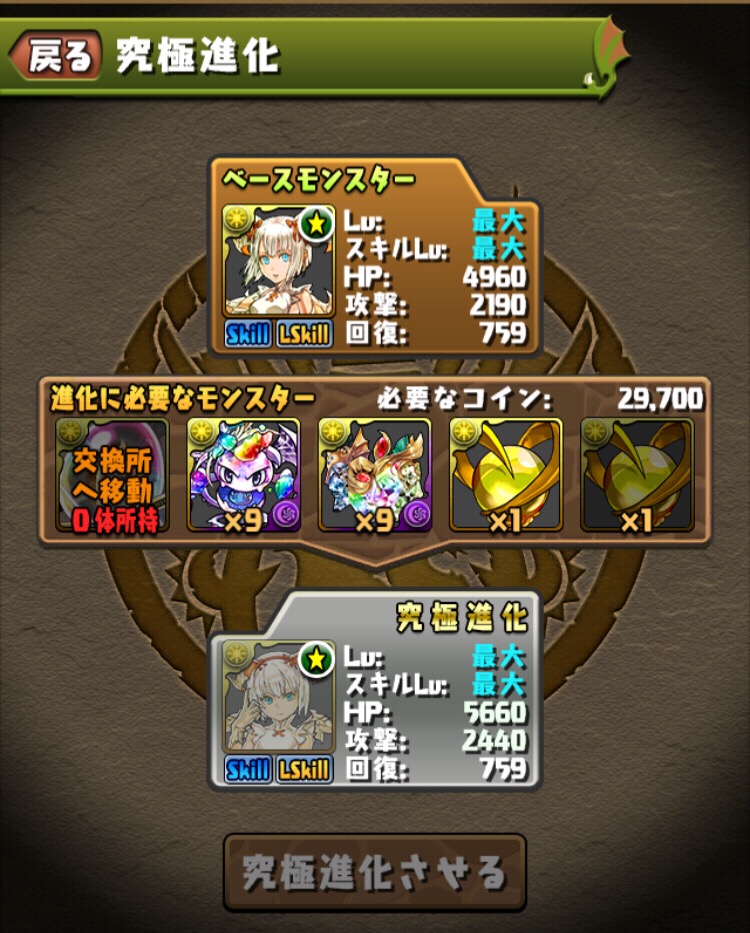Tap the 究極進化させる button

coord(374,872)
